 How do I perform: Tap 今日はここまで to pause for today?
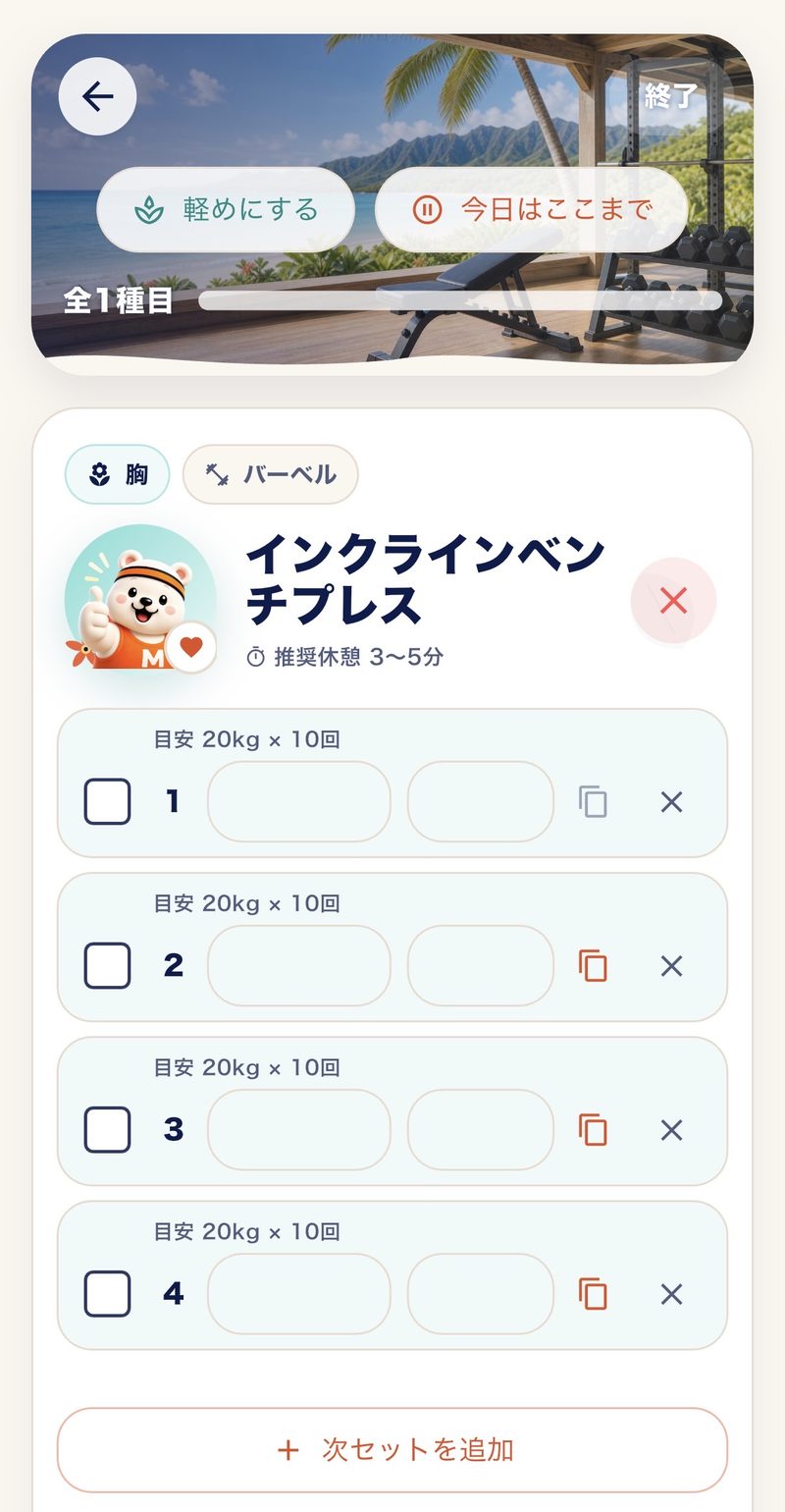coord(532,209)
